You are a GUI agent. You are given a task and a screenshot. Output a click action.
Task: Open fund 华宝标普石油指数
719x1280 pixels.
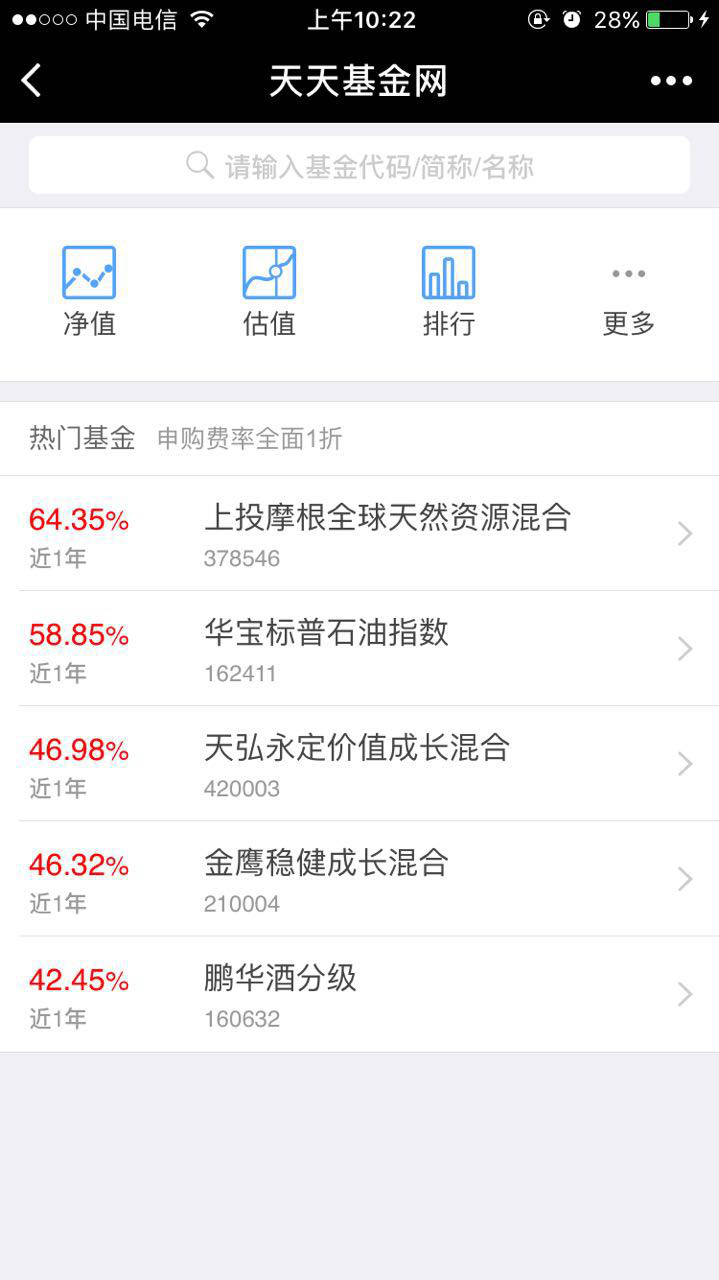[x=359, y=649]
